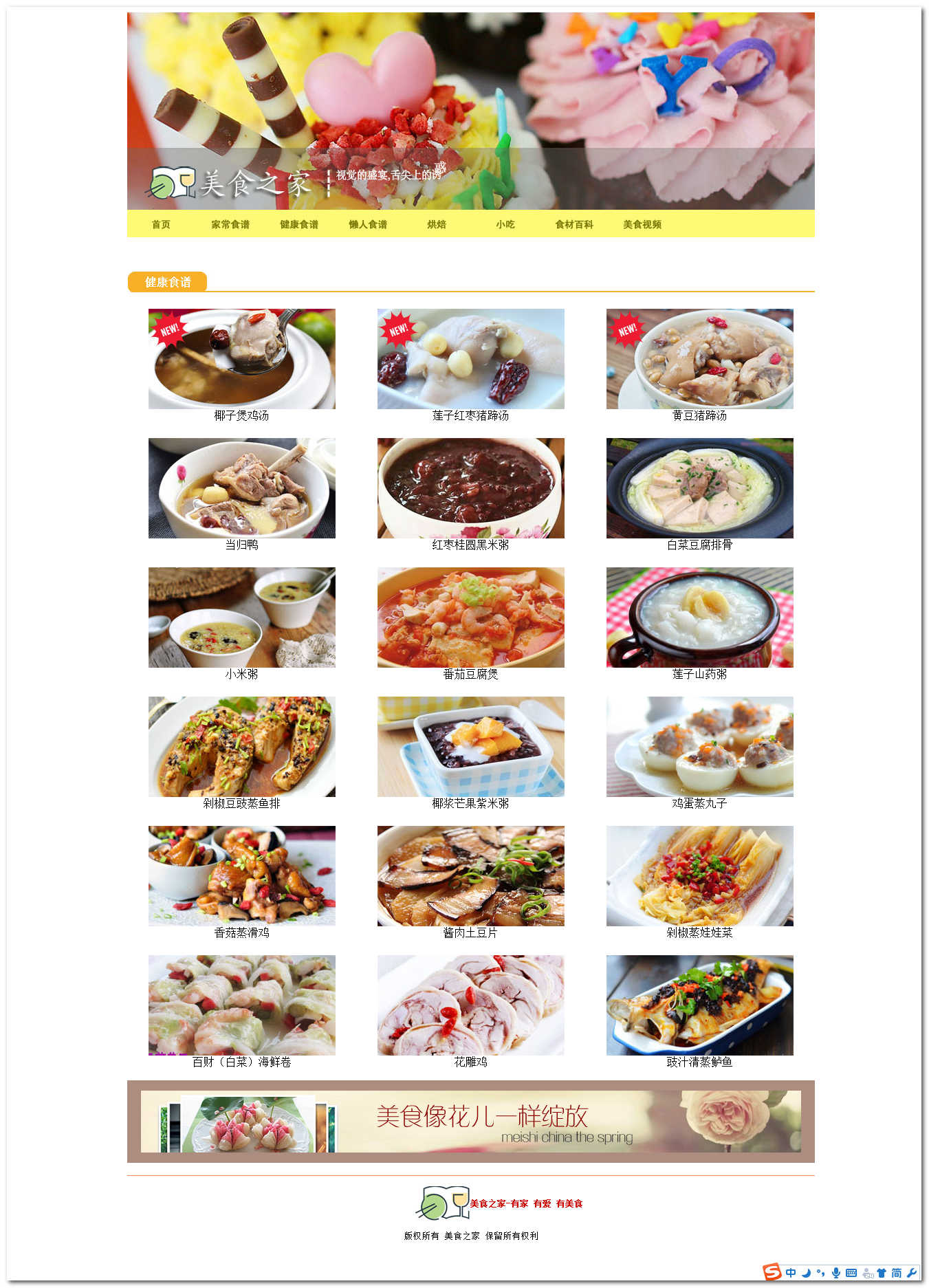The image size is (929, 1288).
Task: View the 香菇蒸滑鸡 recipe
Action: point(241,876)
